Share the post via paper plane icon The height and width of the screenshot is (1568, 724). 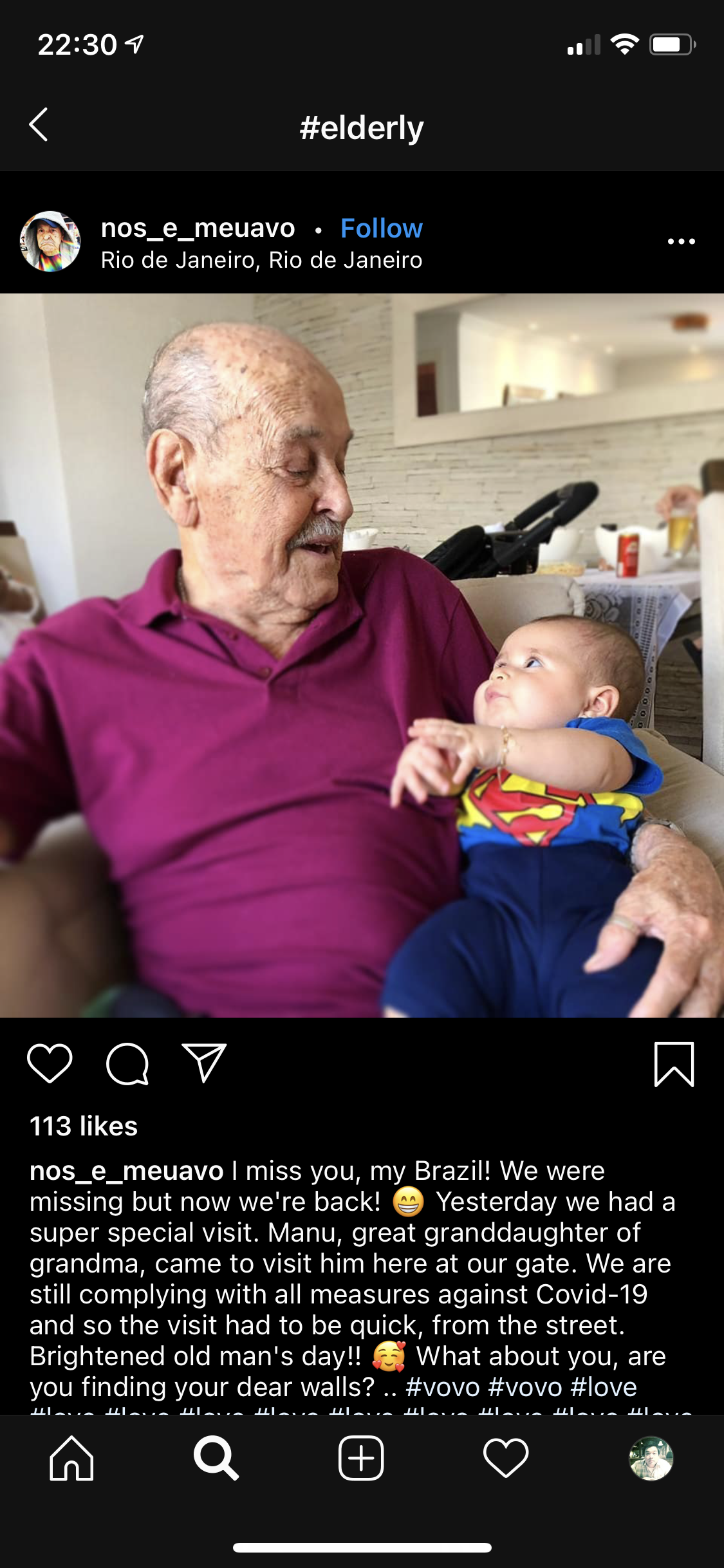204,1063
